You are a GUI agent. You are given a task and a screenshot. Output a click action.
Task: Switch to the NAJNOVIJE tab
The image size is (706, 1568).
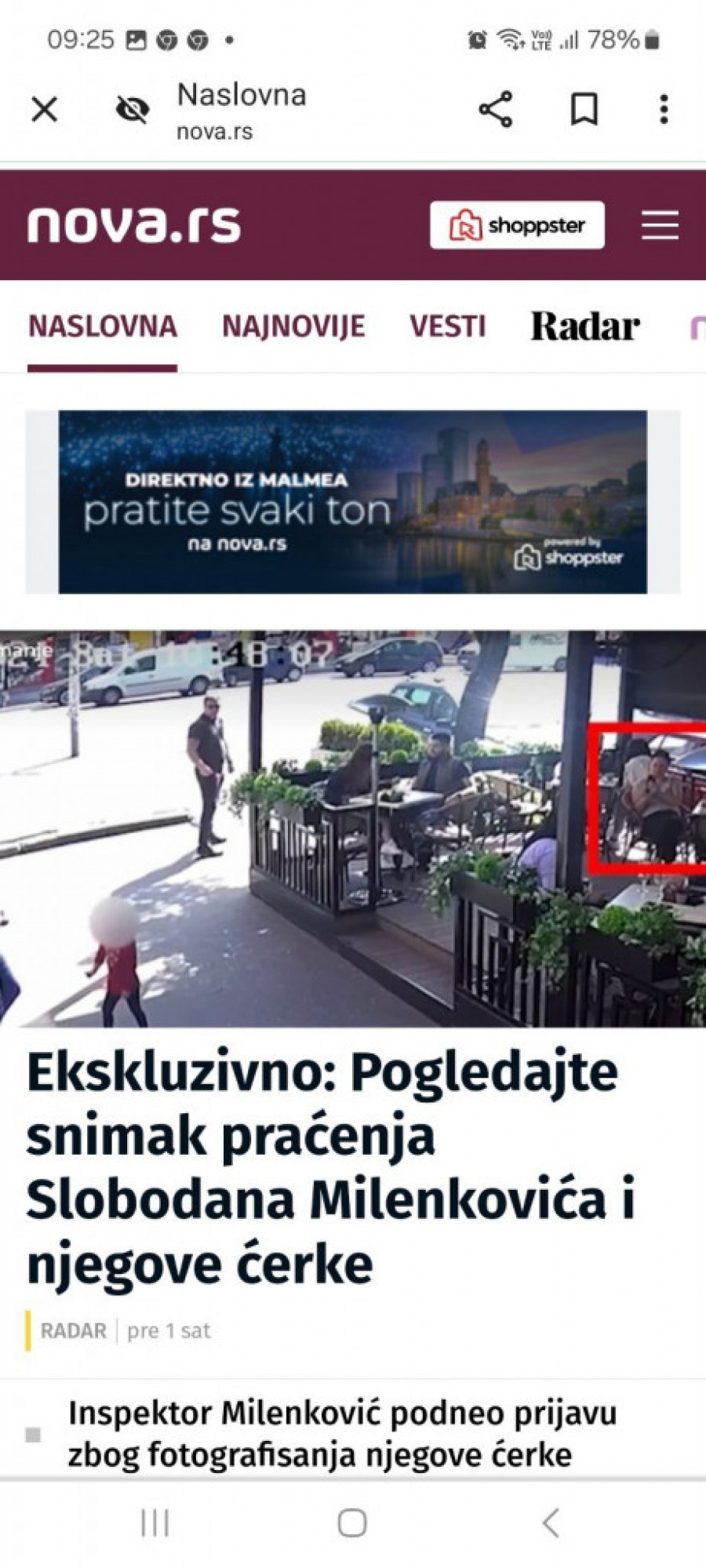293,326
